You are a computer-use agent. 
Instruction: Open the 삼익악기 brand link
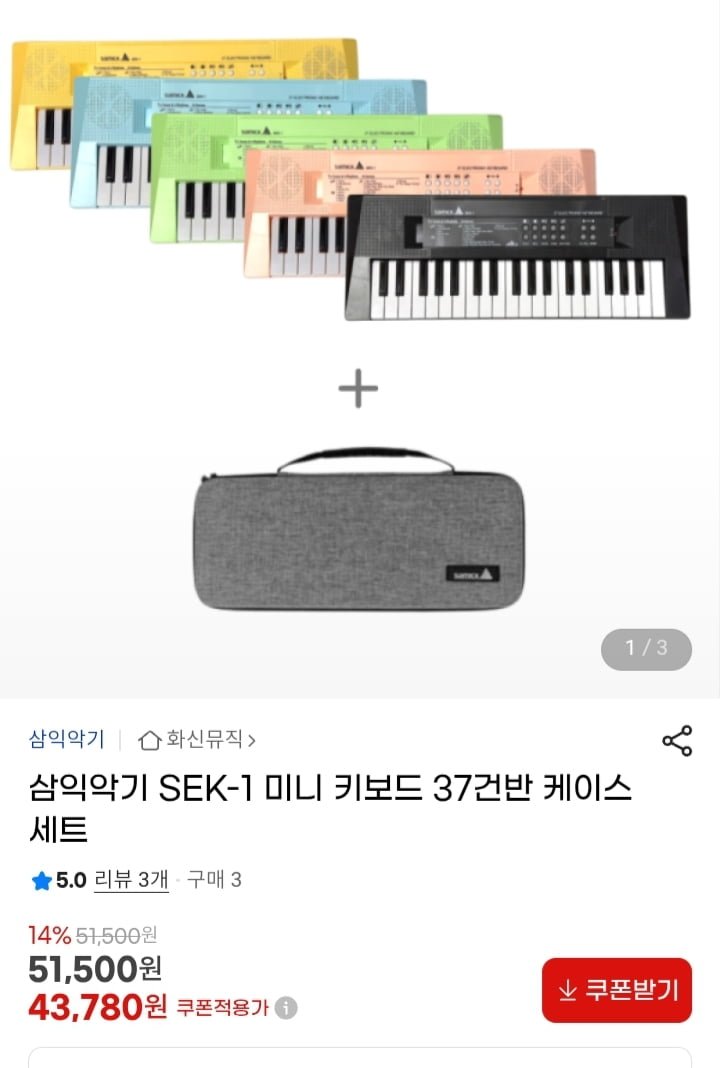pos(66,740)
